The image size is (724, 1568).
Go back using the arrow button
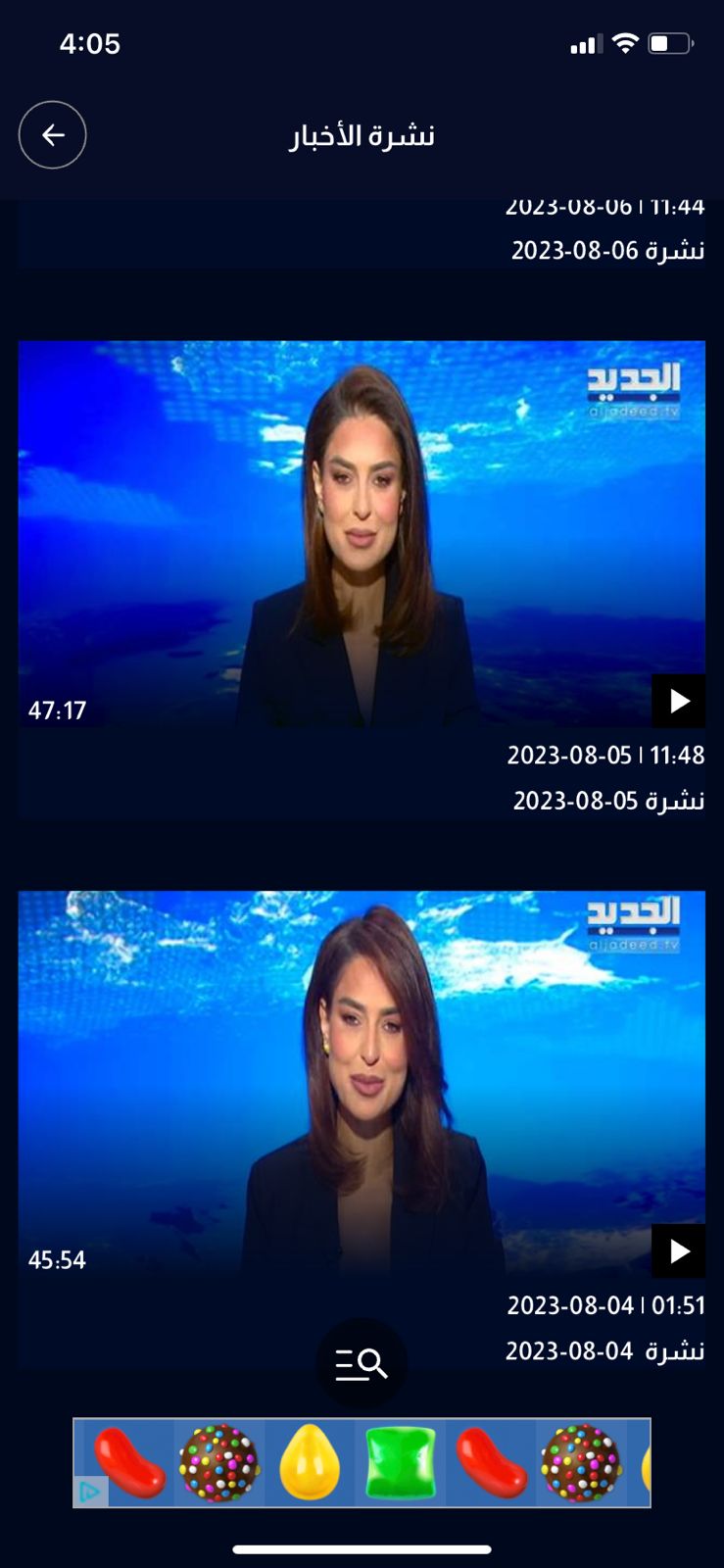click(x=53, y=135)
